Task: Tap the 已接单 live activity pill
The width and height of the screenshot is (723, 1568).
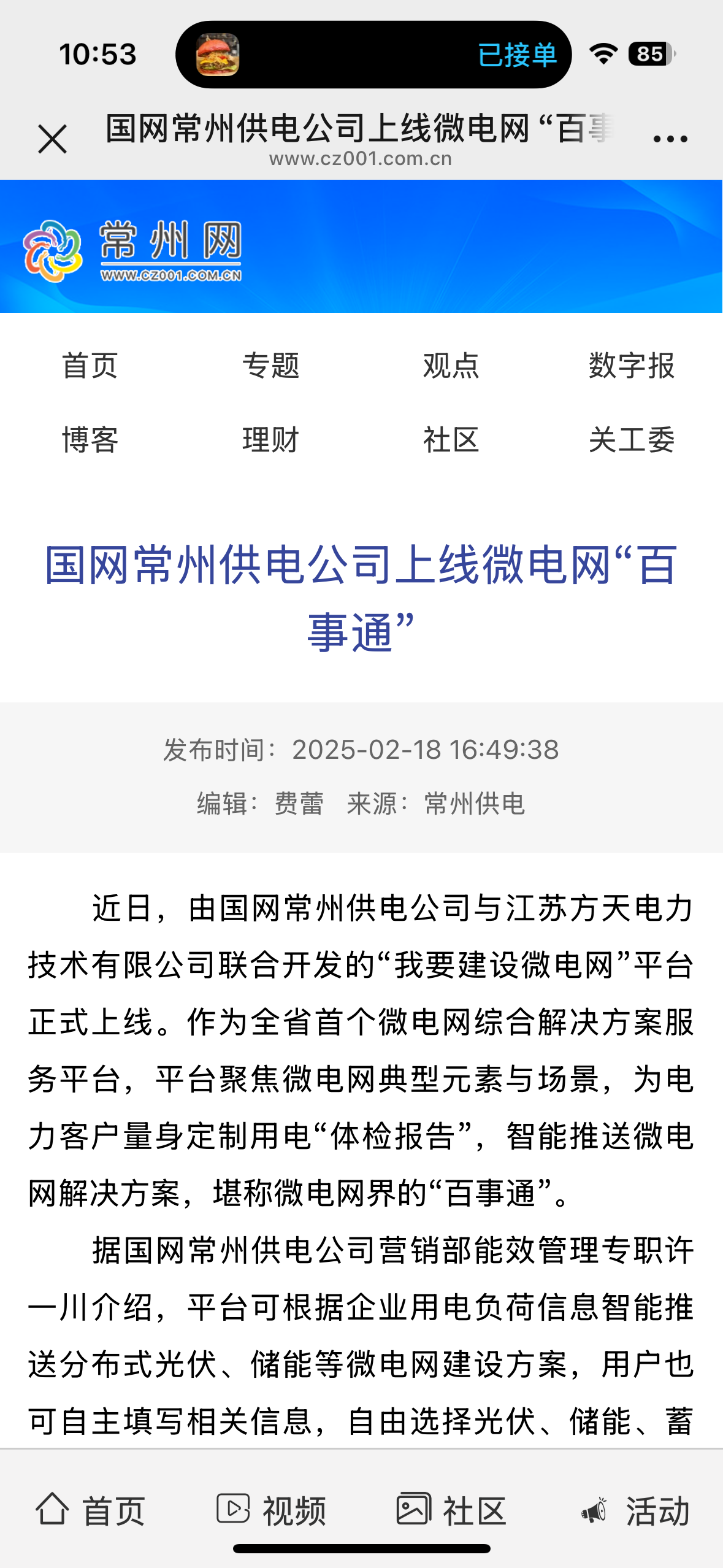Action: tap(373, 55)
